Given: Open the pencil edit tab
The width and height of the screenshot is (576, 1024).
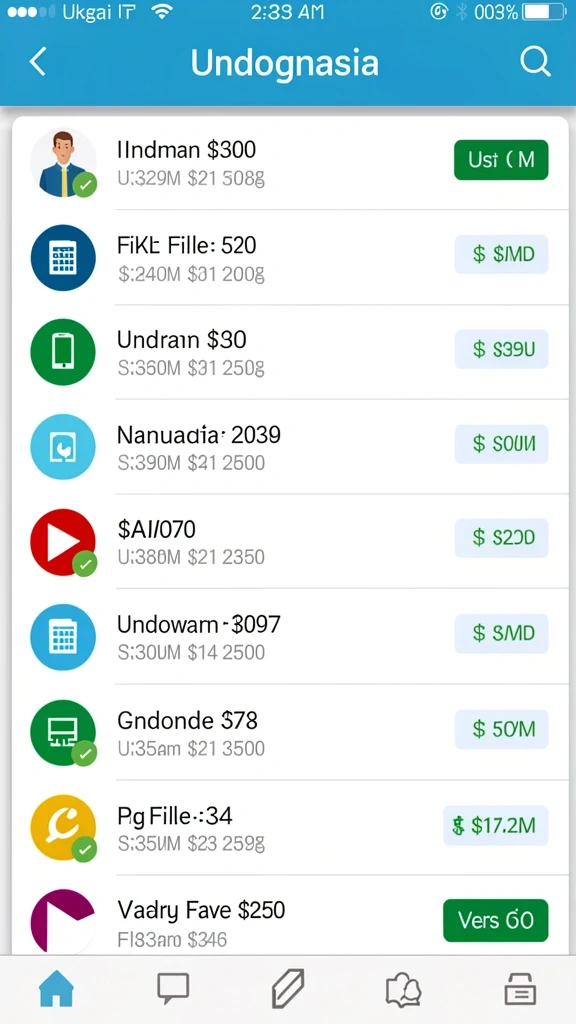Looking at the screenshot, I should [288, 989].
